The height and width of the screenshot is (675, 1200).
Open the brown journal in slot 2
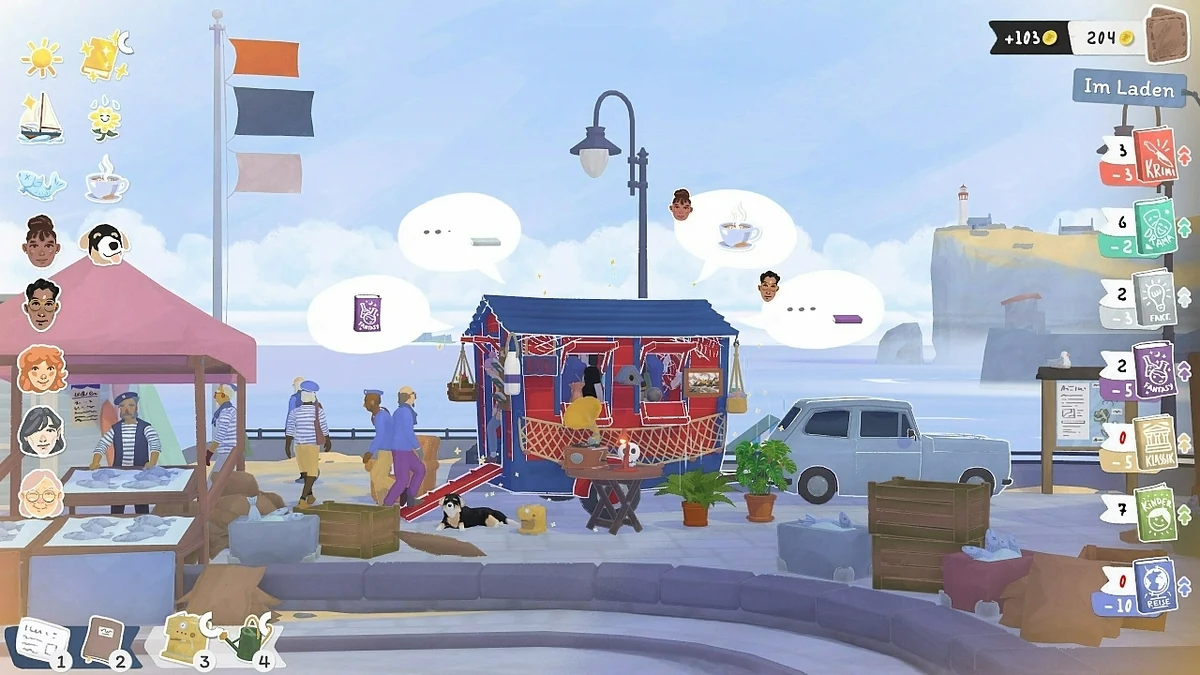pyautogui.click(x=102, y=638)
